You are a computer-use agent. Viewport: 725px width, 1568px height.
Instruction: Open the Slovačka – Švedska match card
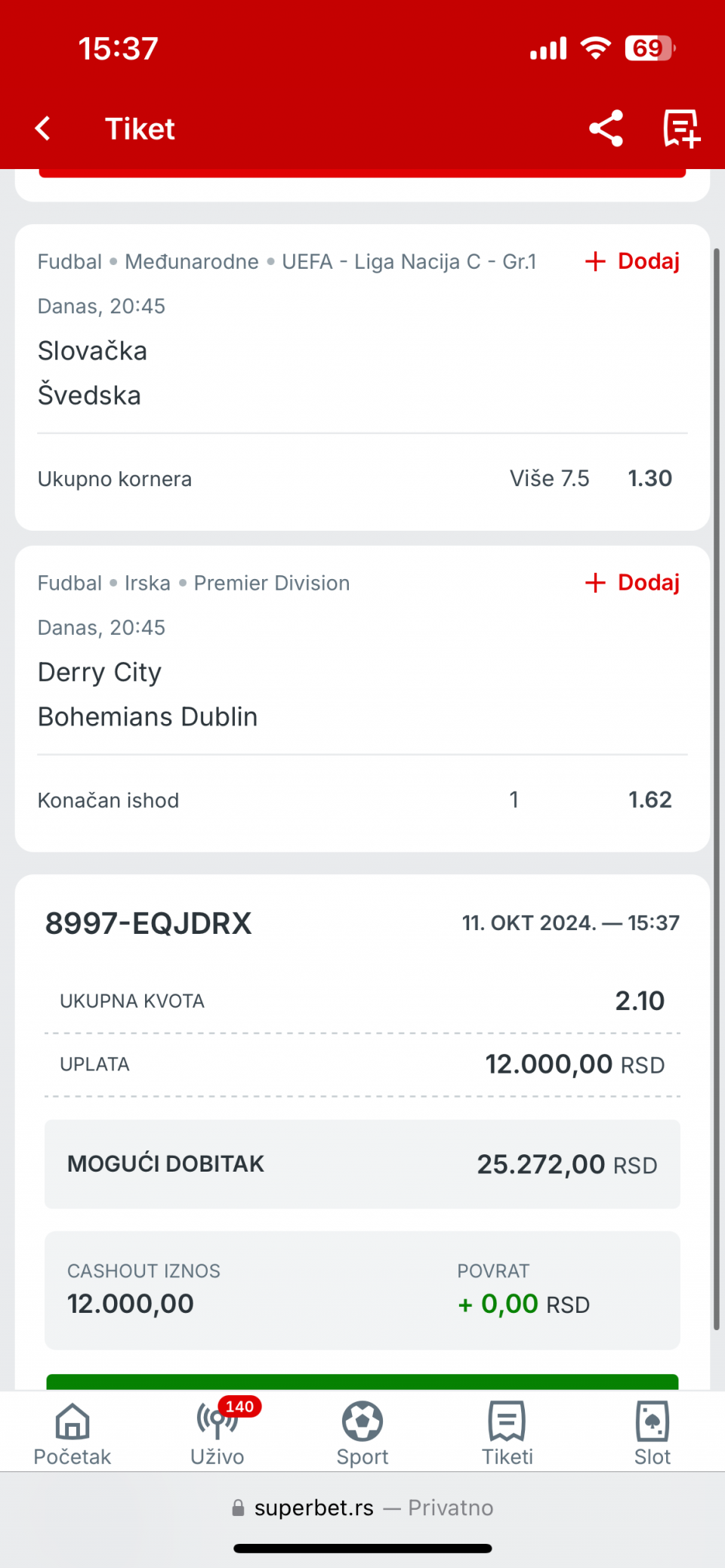tap(362, 377)
